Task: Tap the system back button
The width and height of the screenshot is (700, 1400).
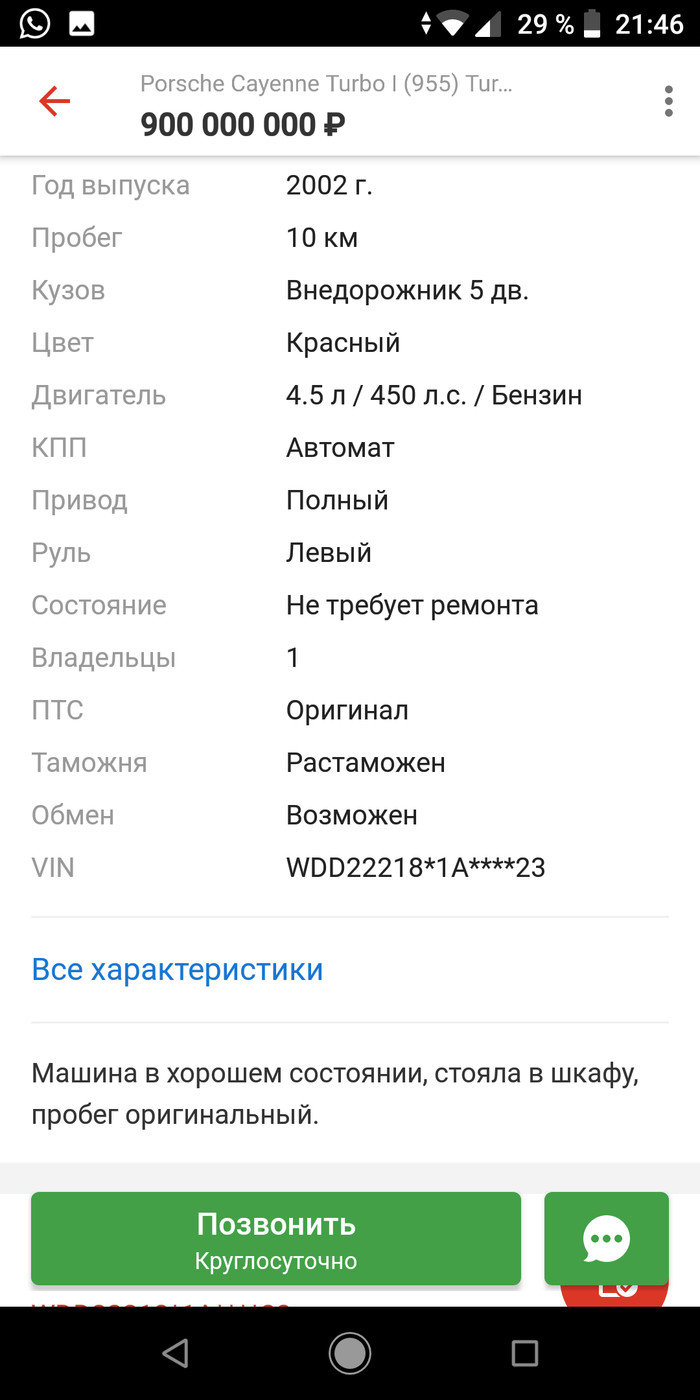Action: coord(176,1353)
